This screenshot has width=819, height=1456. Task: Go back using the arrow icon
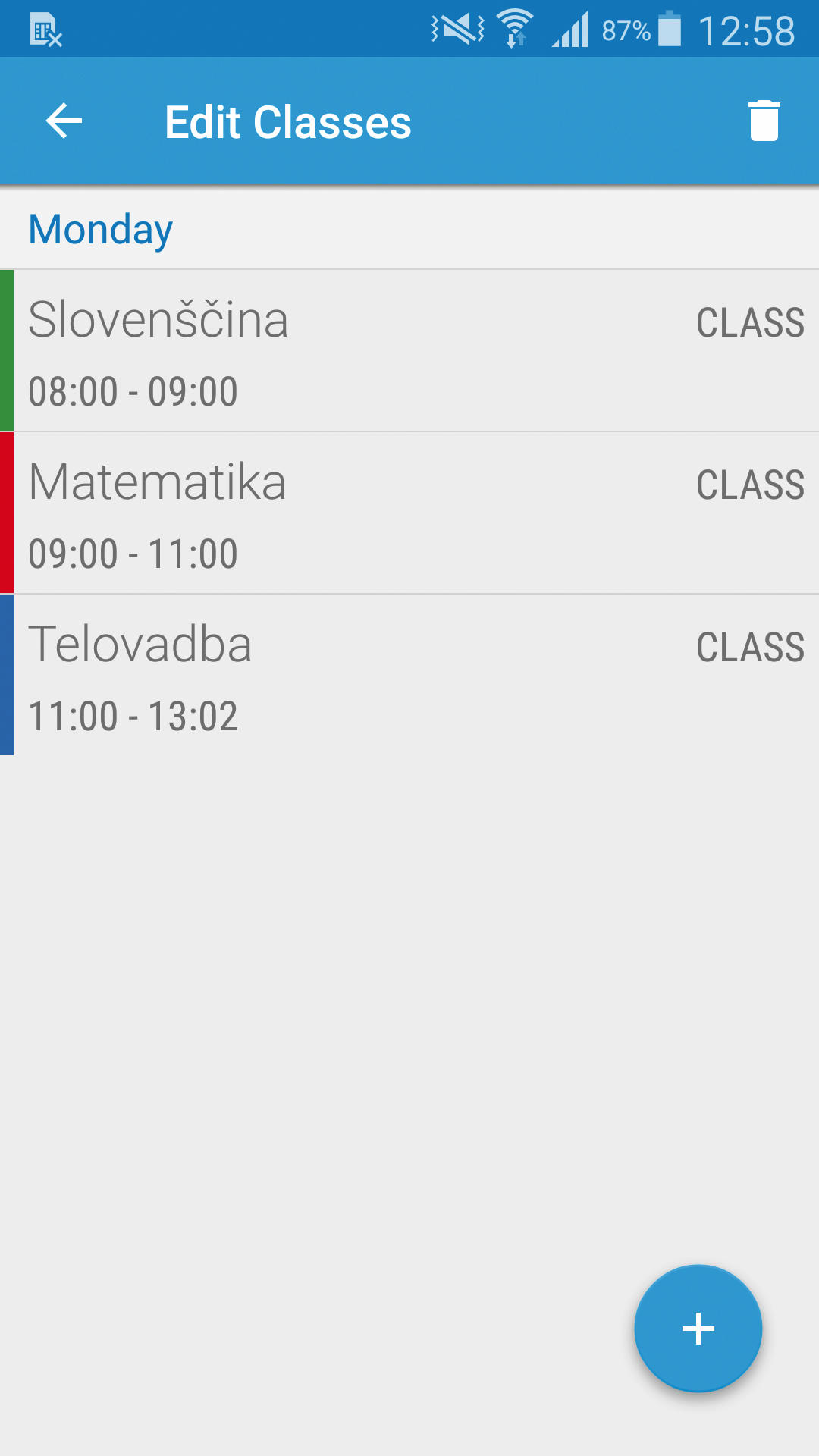(x=64, y=121)
